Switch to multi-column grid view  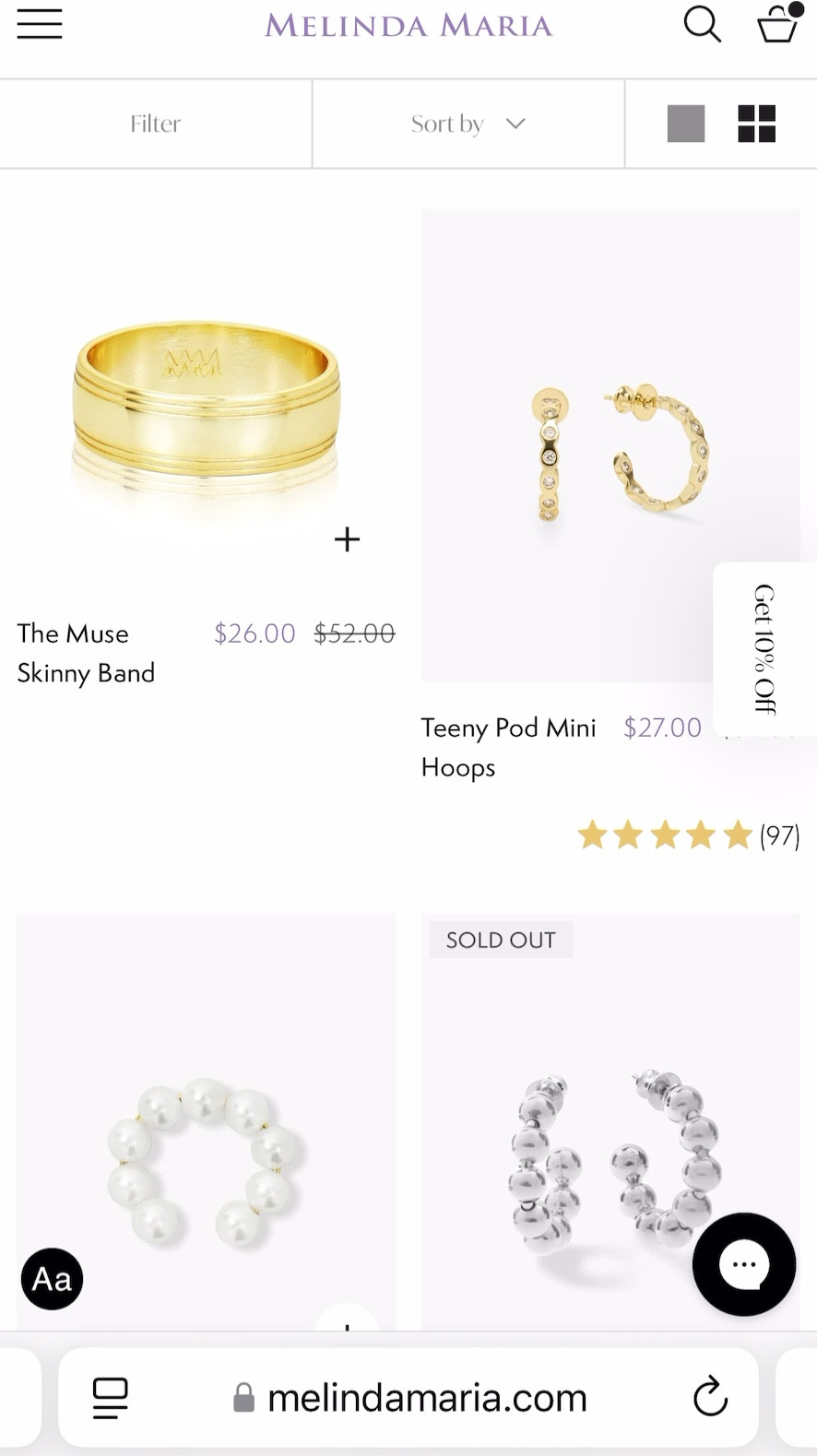coord(757,123)
